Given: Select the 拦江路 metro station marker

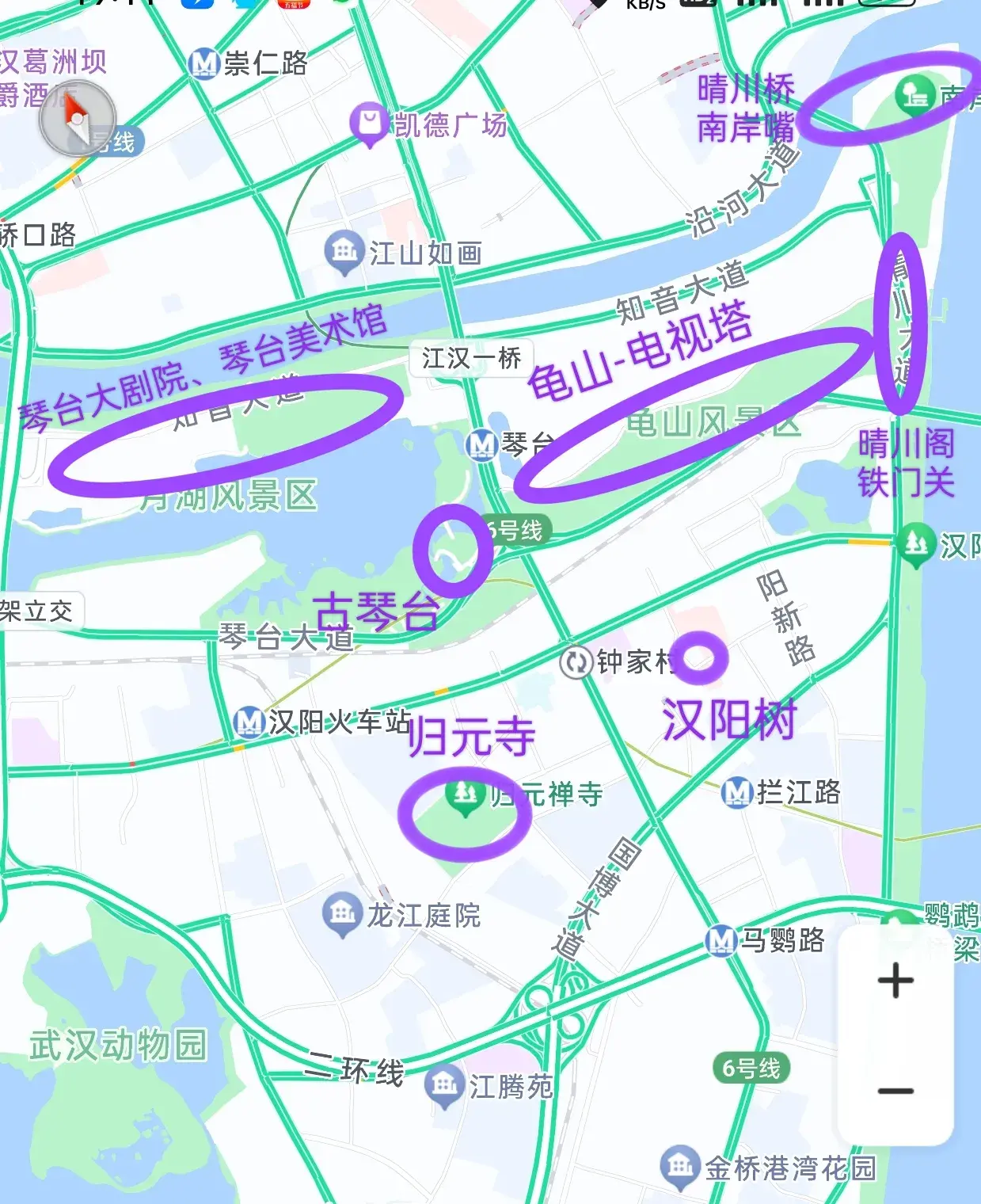Looking at the screenshot, I should (737, 791).
